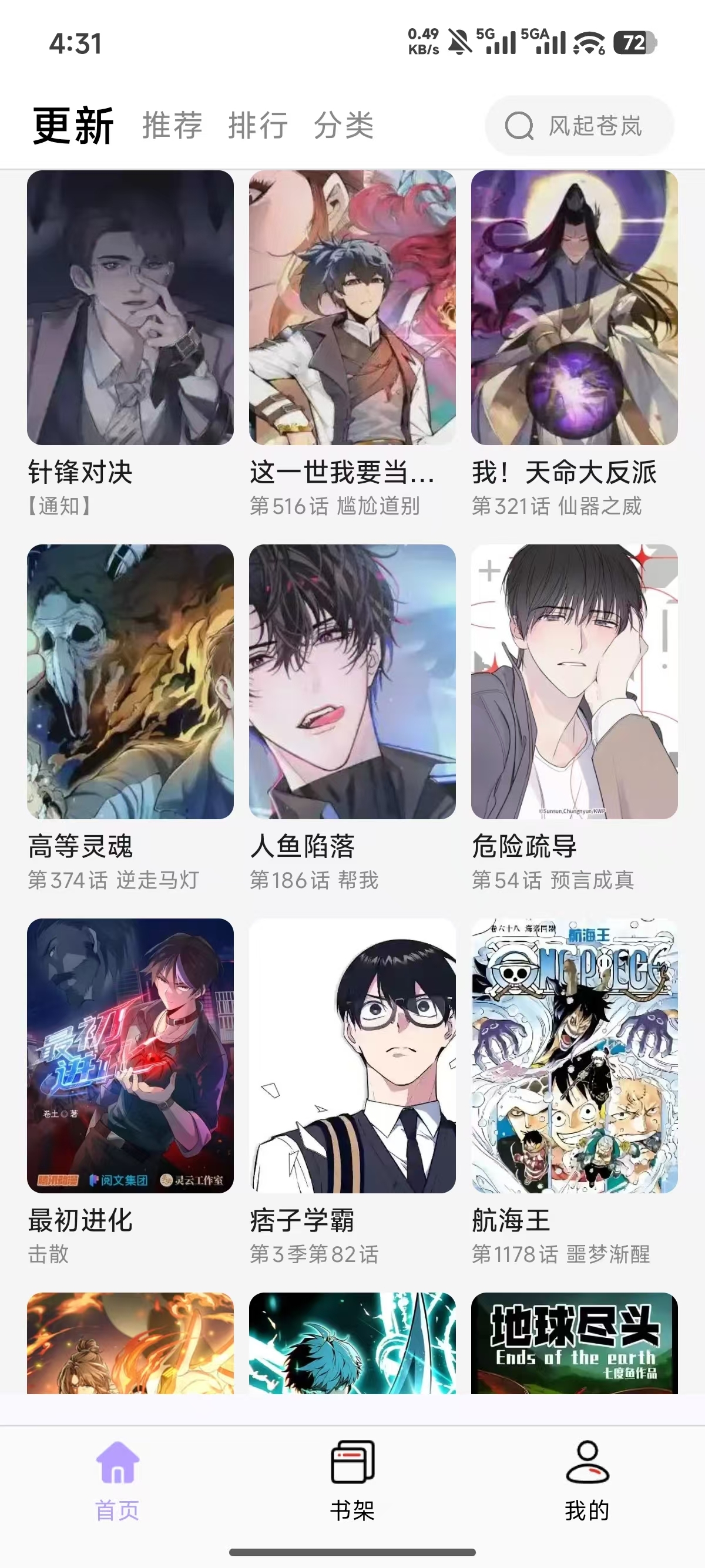Open the search bar showing 风起苍岚

tap(577, 126)
